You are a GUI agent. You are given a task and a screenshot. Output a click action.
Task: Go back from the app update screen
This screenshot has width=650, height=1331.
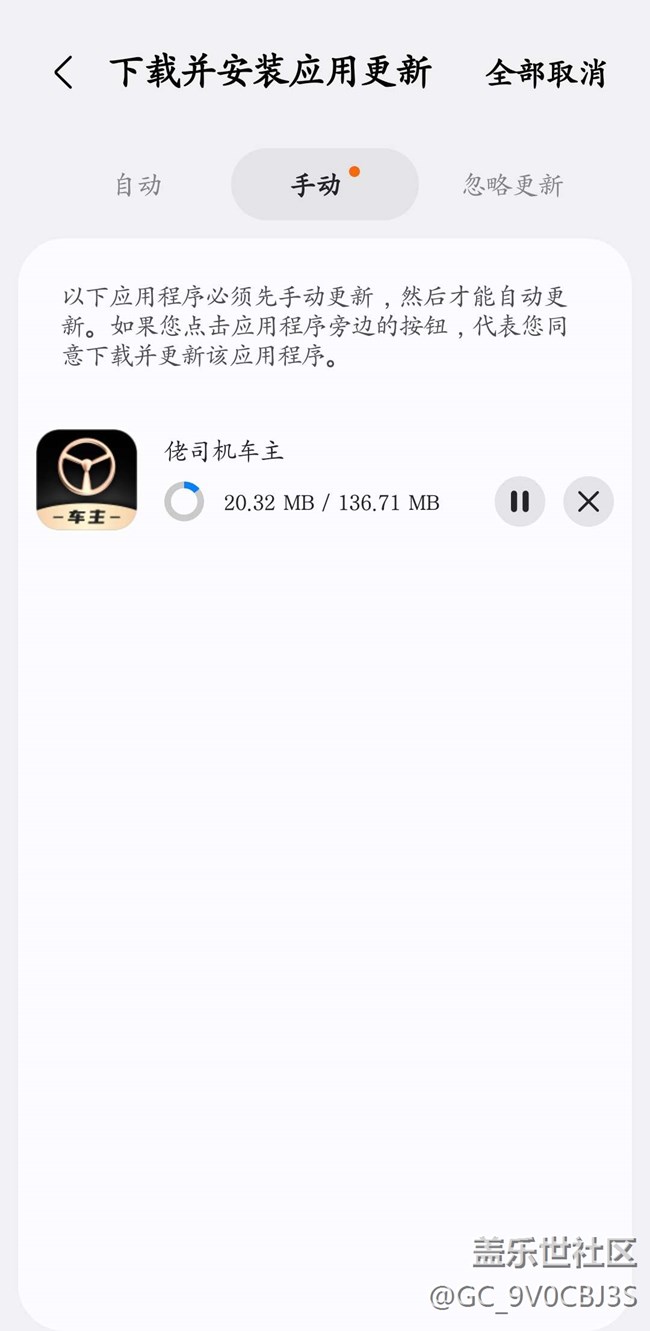[64, 73]
